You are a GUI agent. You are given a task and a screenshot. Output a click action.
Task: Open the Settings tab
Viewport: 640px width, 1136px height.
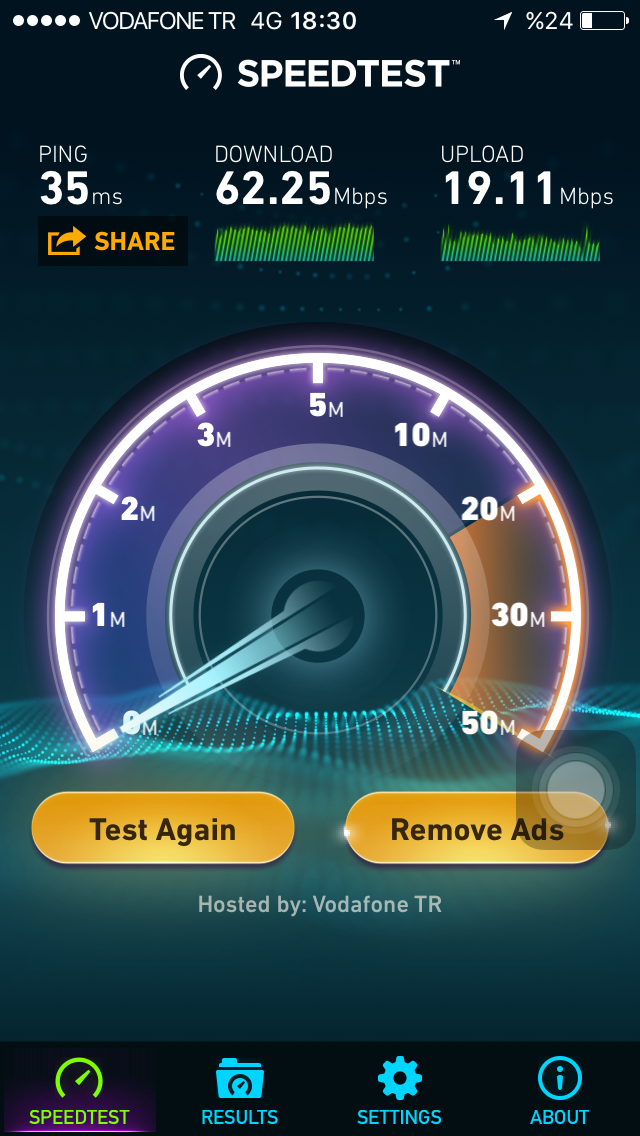point(399,1090)
